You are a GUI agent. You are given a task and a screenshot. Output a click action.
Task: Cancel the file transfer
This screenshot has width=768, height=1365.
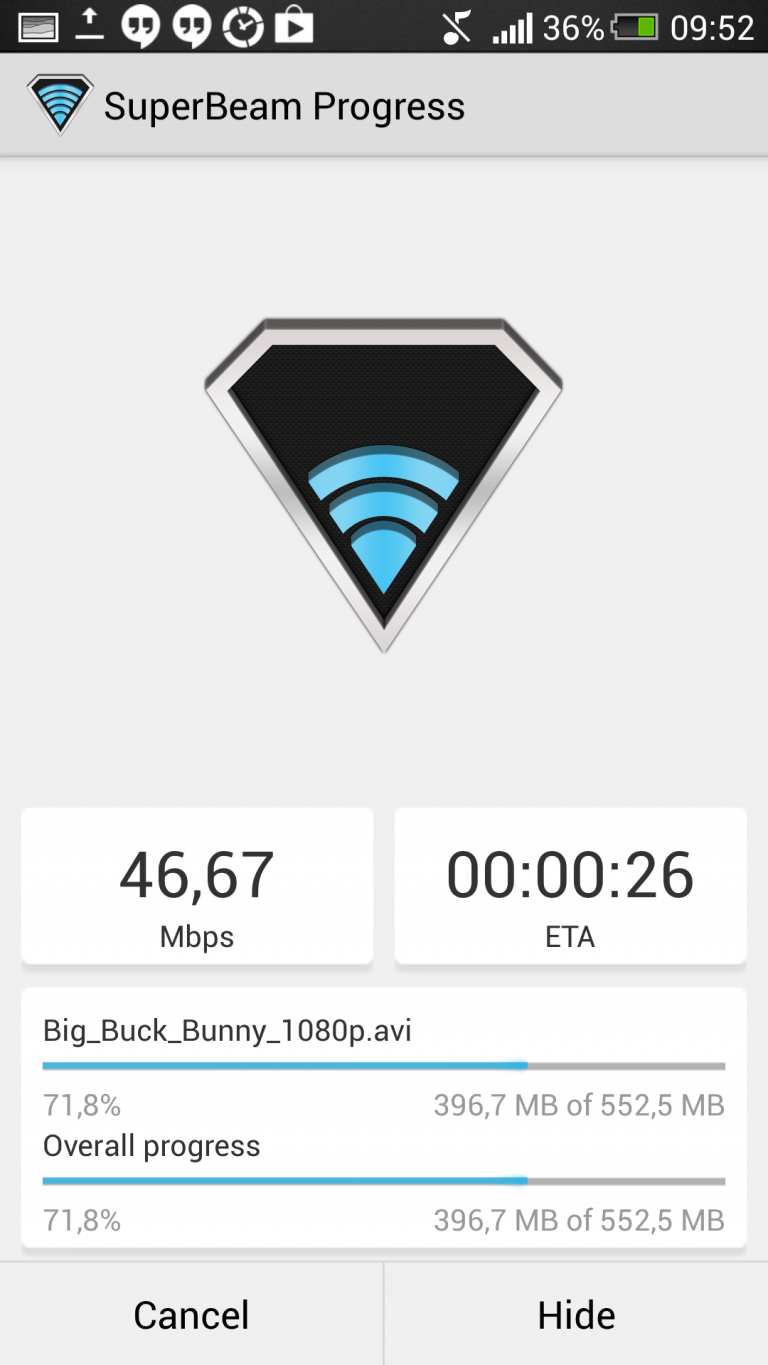click(191, 1314)
